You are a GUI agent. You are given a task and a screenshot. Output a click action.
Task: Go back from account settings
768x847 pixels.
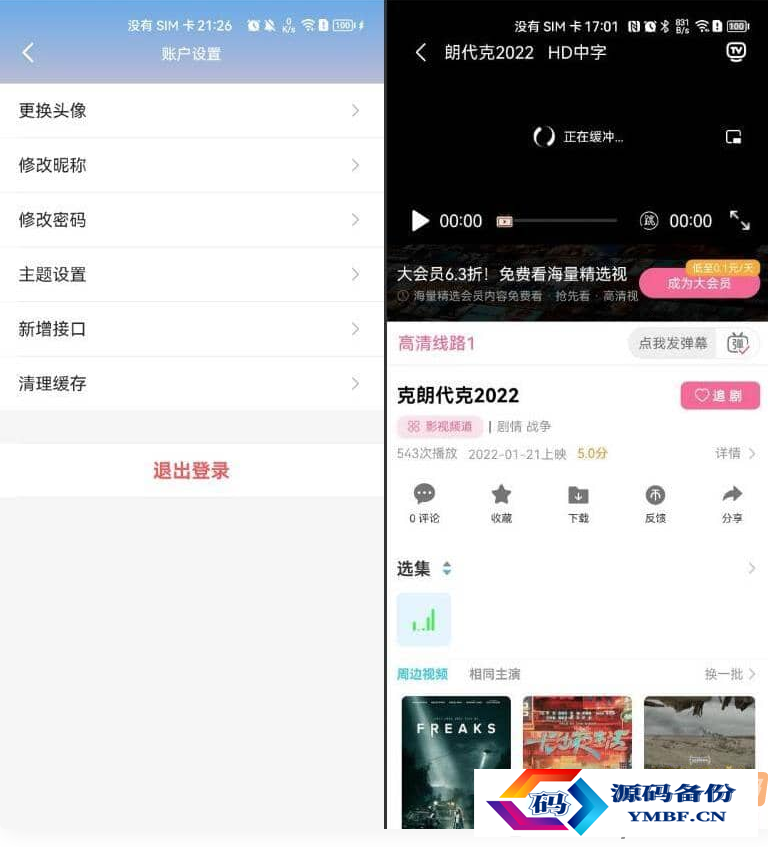(28, 53)
